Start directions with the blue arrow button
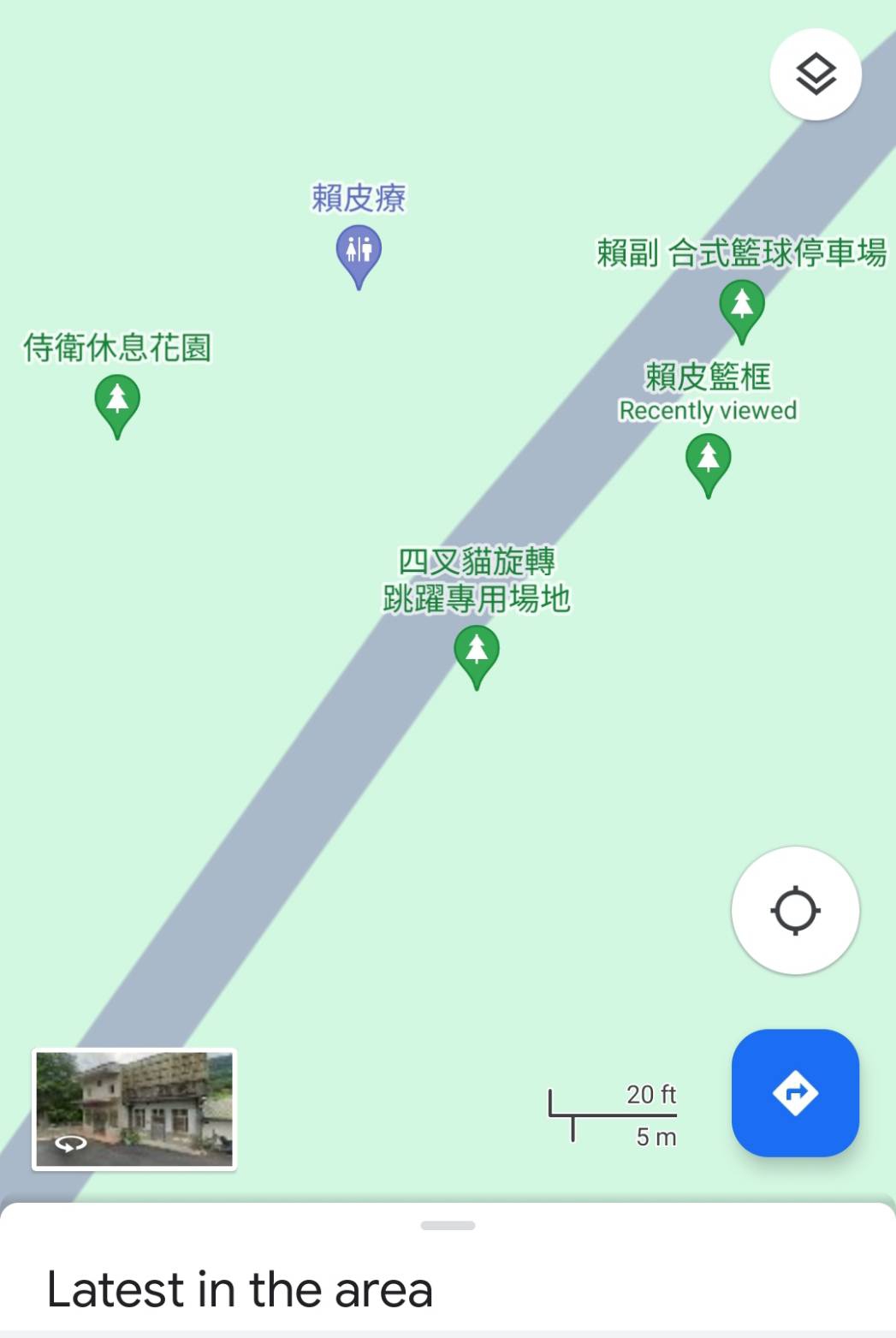 point(795,1092)
